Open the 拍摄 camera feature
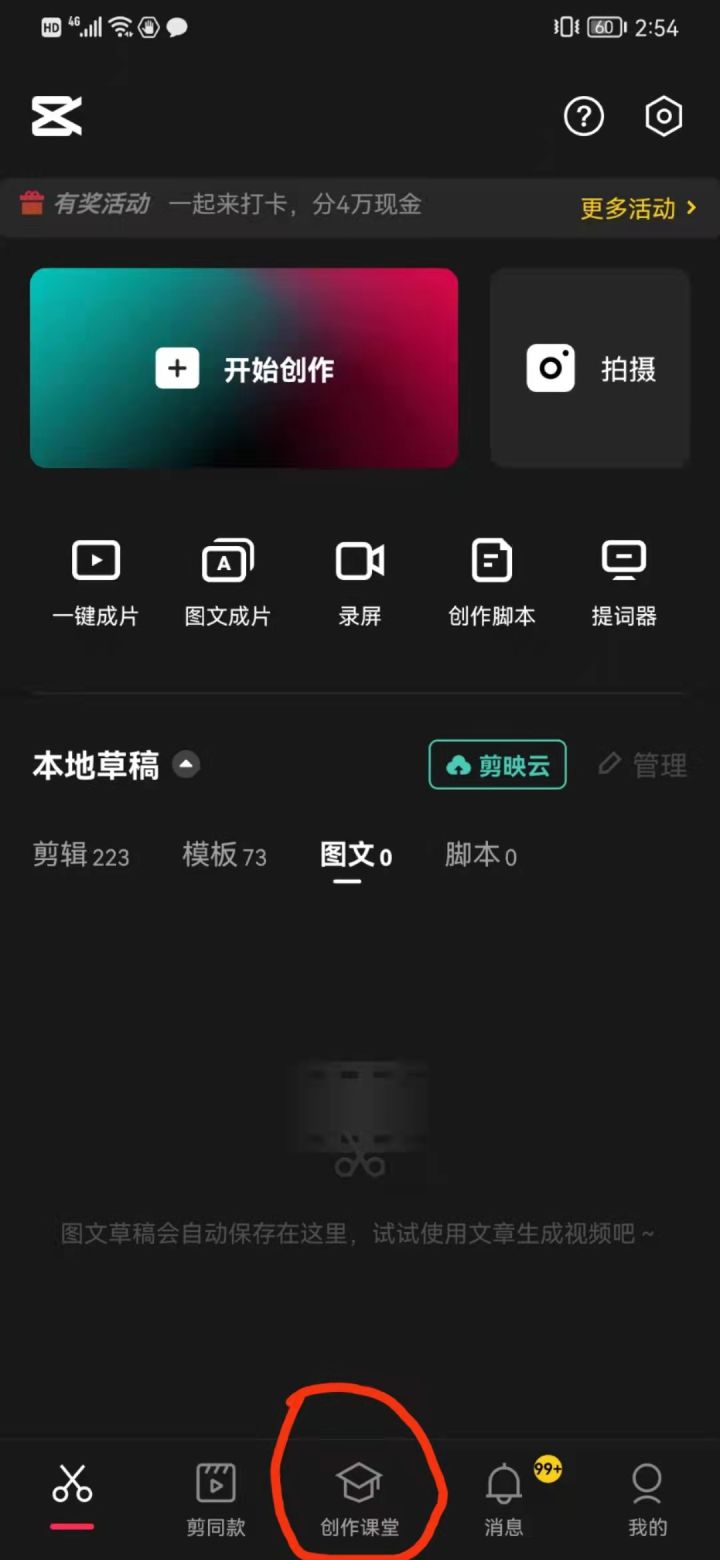The image size is (720, 1560). (x=589, y=368)
